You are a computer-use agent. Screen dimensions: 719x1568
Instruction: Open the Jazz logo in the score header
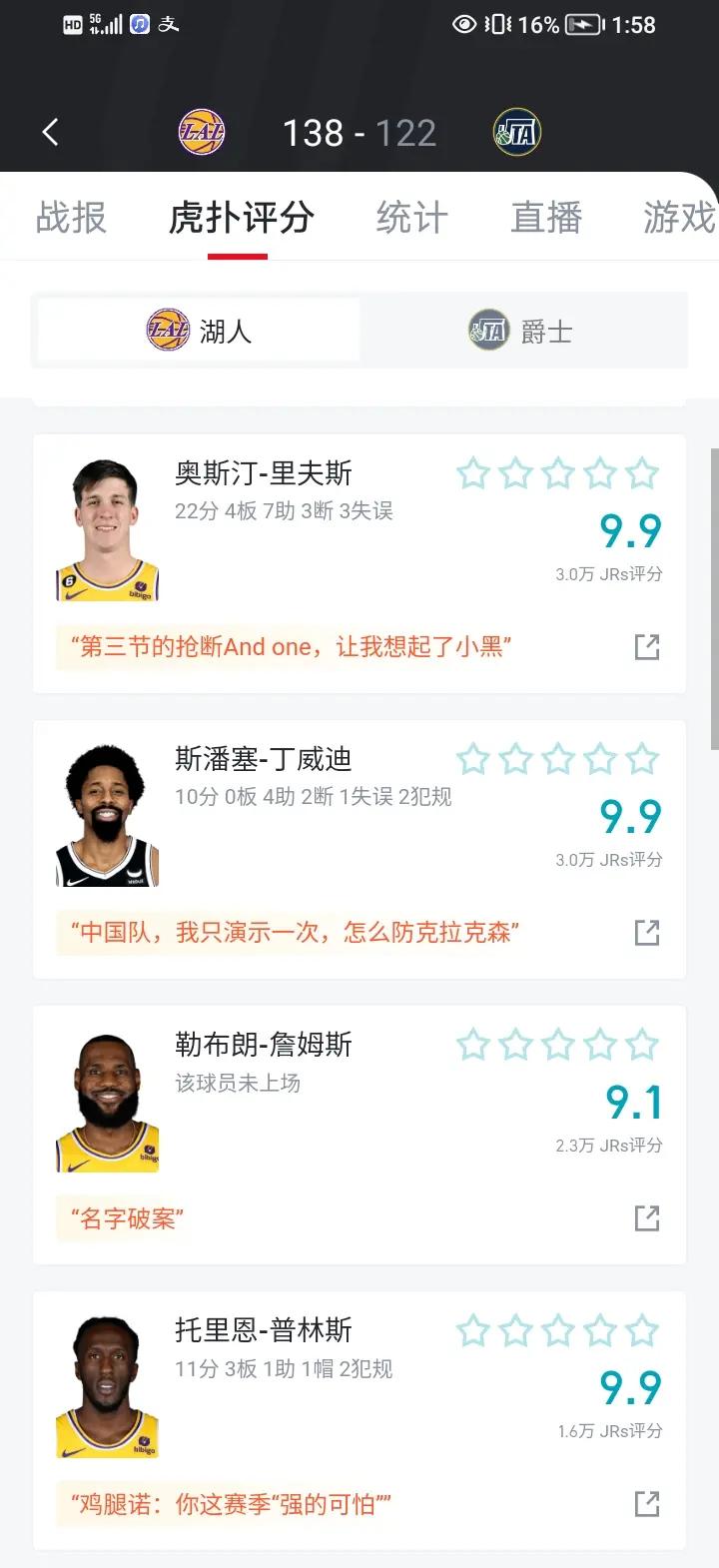[x=515, y=131]
